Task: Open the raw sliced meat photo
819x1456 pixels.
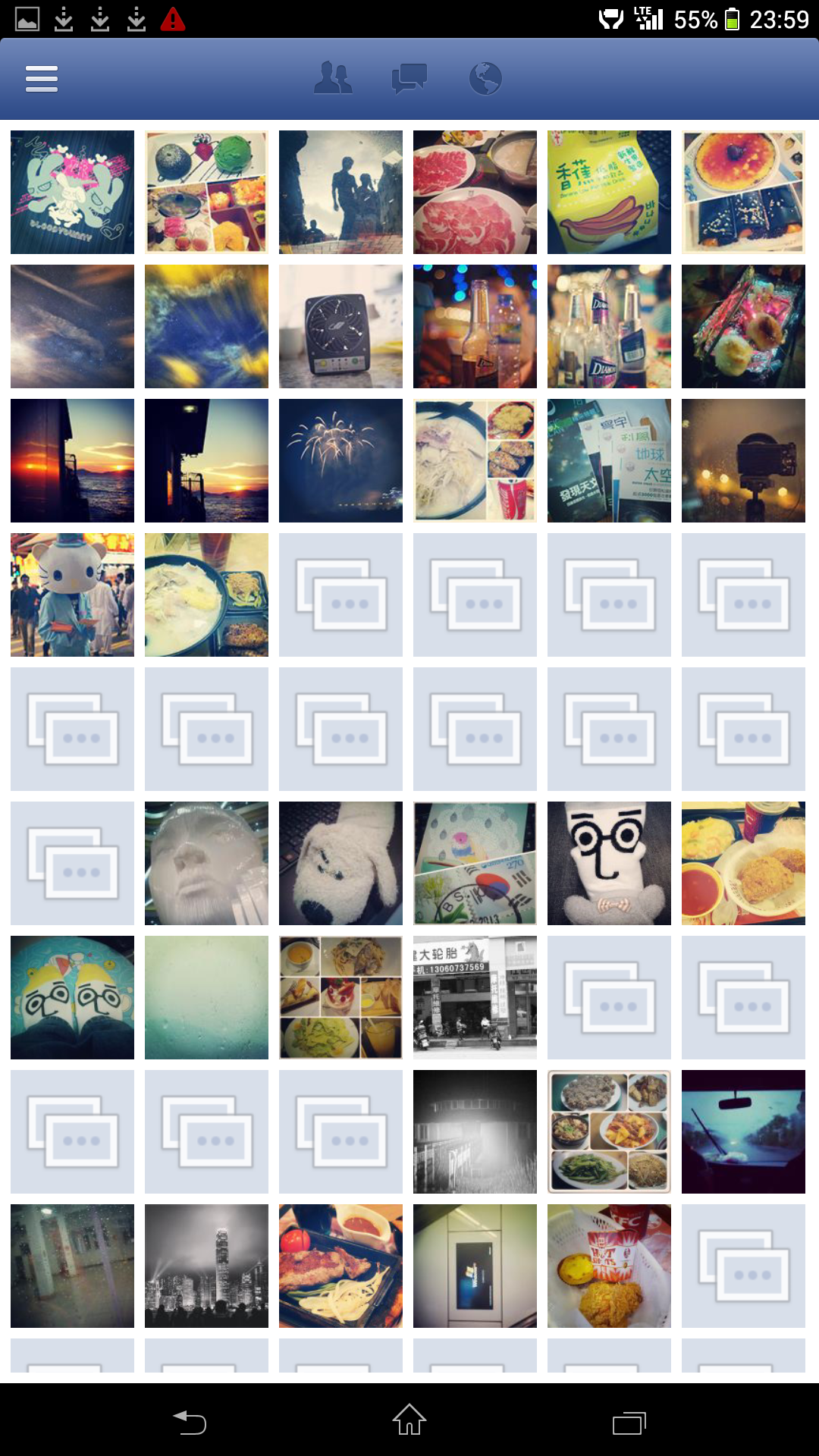Action: click(x=475, y=192)
